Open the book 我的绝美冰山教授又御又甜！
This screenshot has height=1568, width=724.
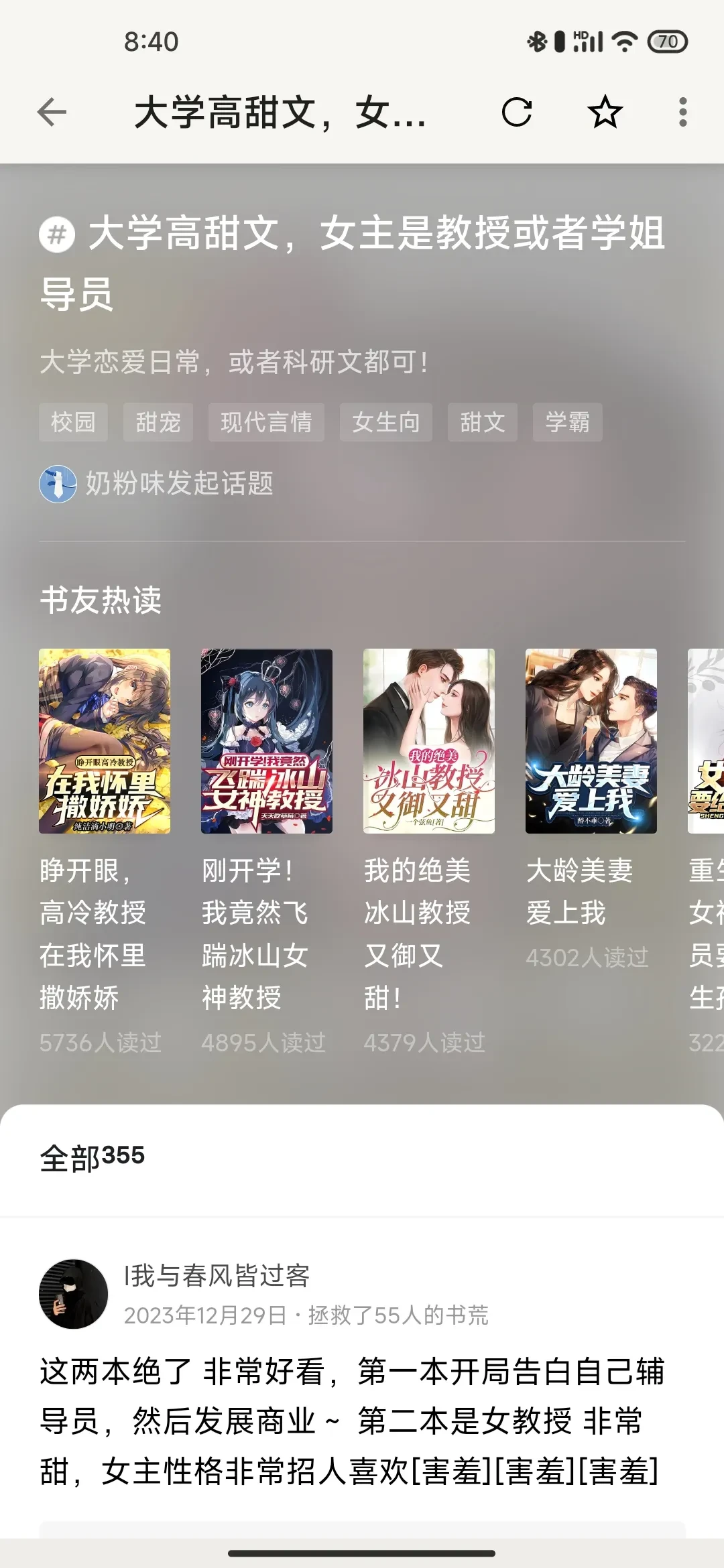click(x=429, y=741)
